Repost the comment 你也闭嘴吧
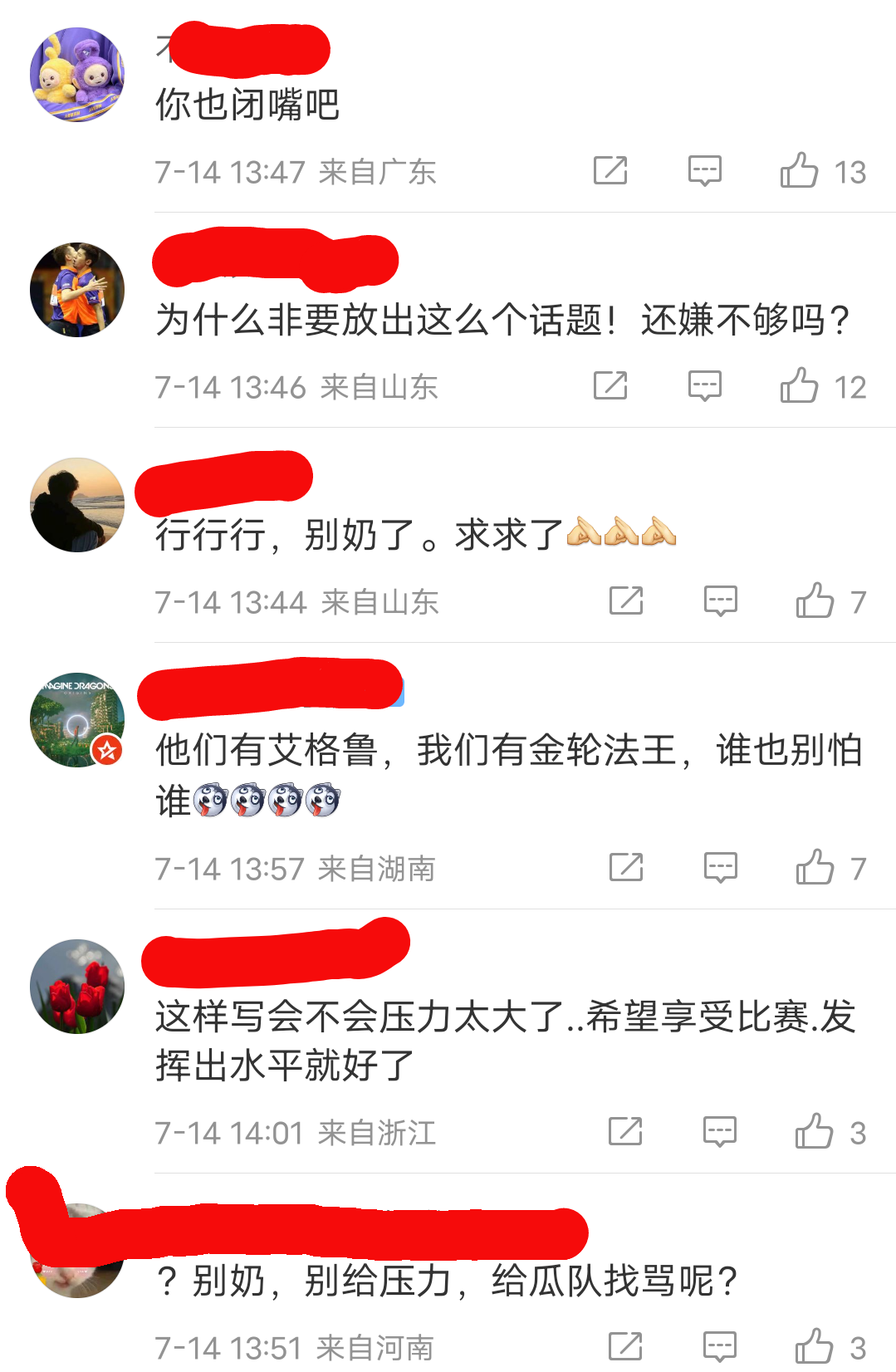This screenshot has width=896, height=1372. click(x=610, y=171)
